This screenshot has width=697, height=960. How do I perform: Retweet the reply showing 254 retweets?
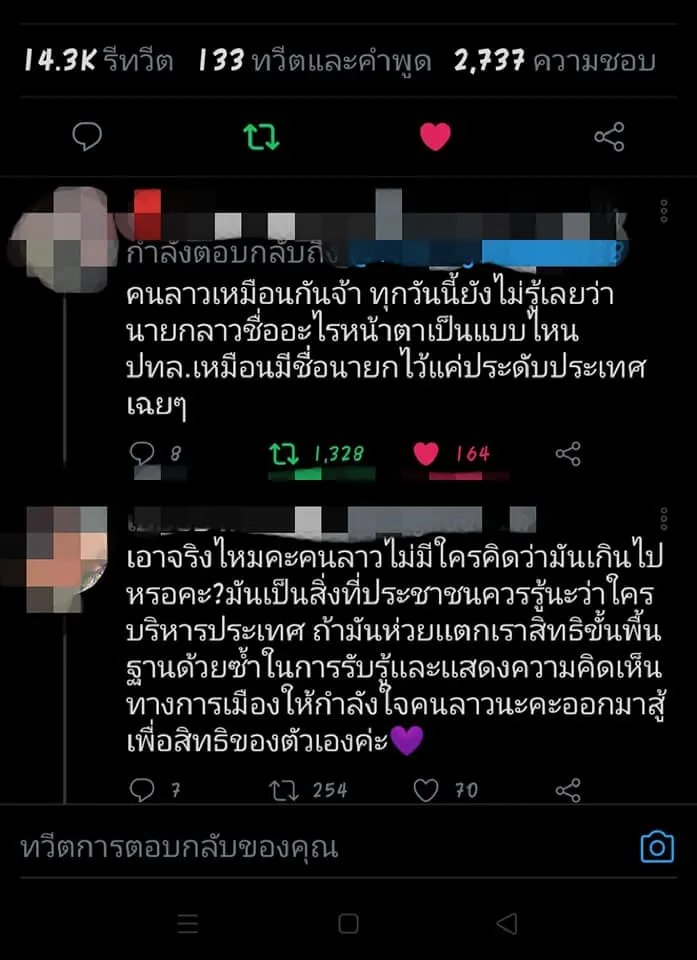[285, 790]
